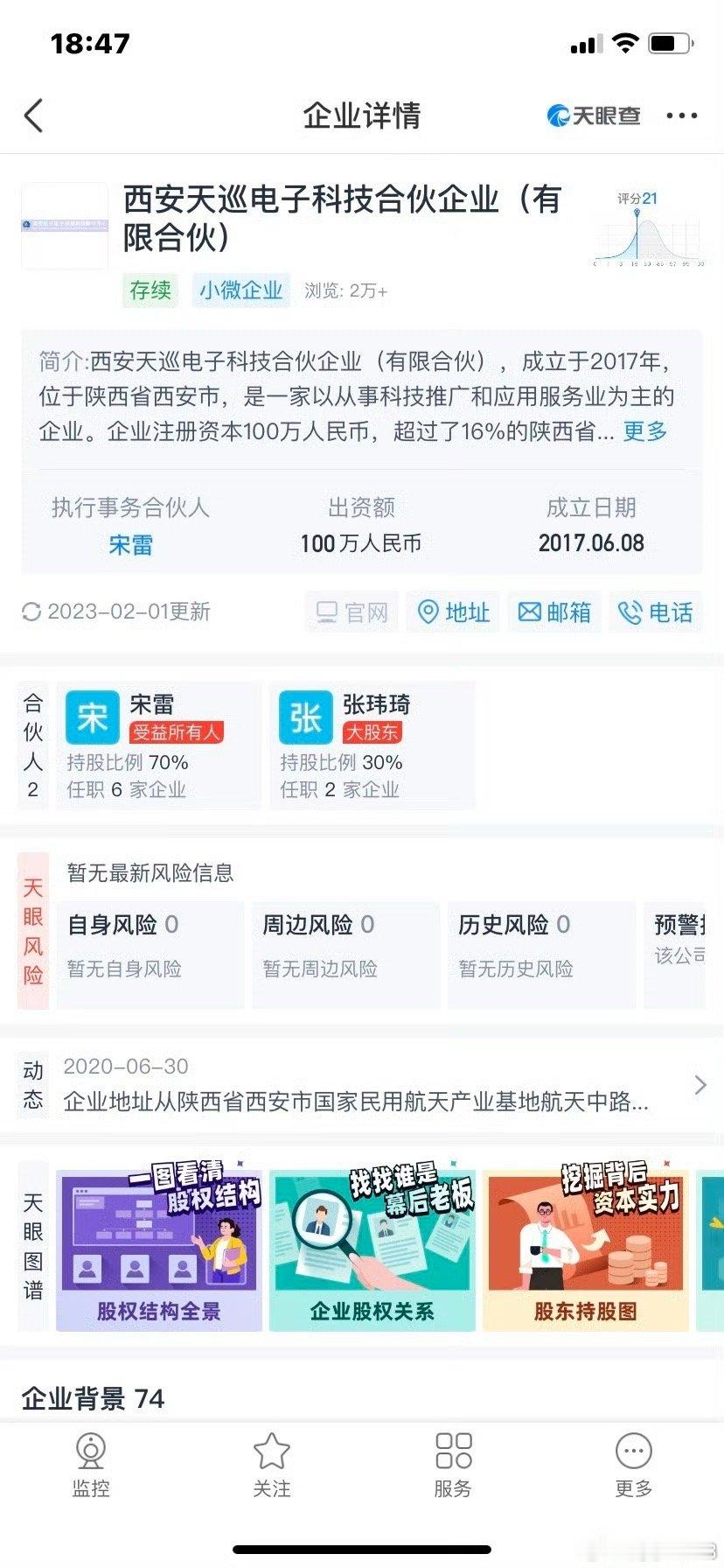This screenshot has width=724, height=1568.
Task: Go back using the left chevron arrow
Action: tap(35, 115)
